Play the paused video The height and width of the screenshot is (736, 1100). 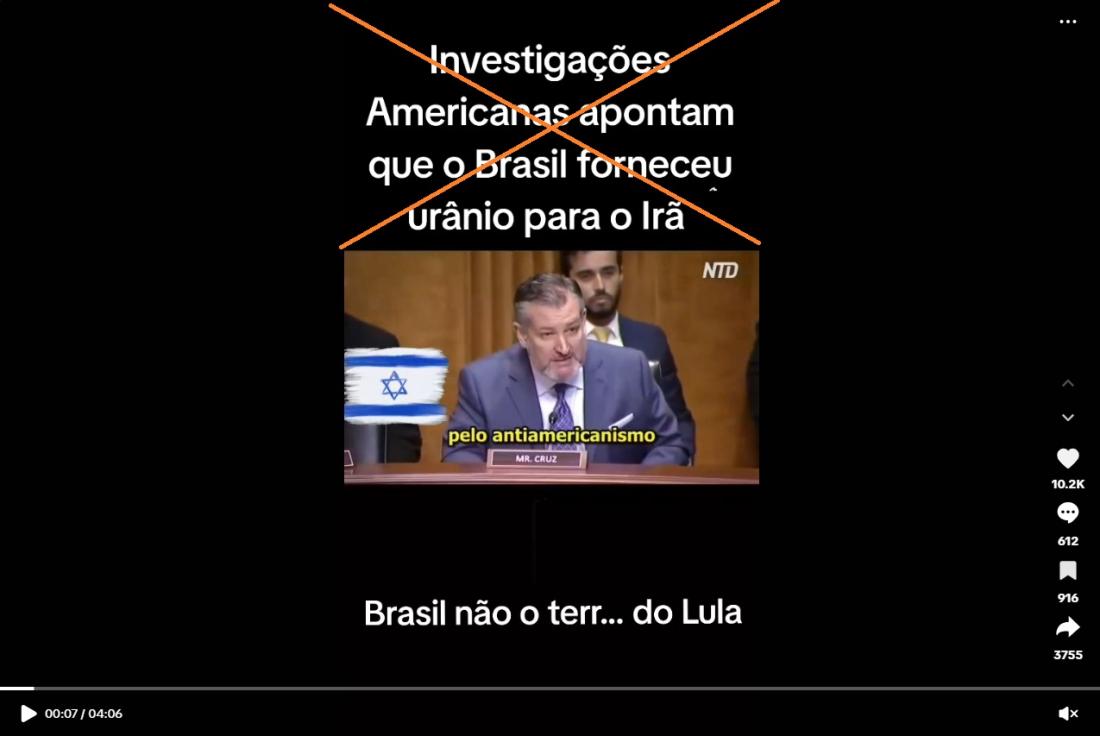pyautogui.click(x=28, y=713)
